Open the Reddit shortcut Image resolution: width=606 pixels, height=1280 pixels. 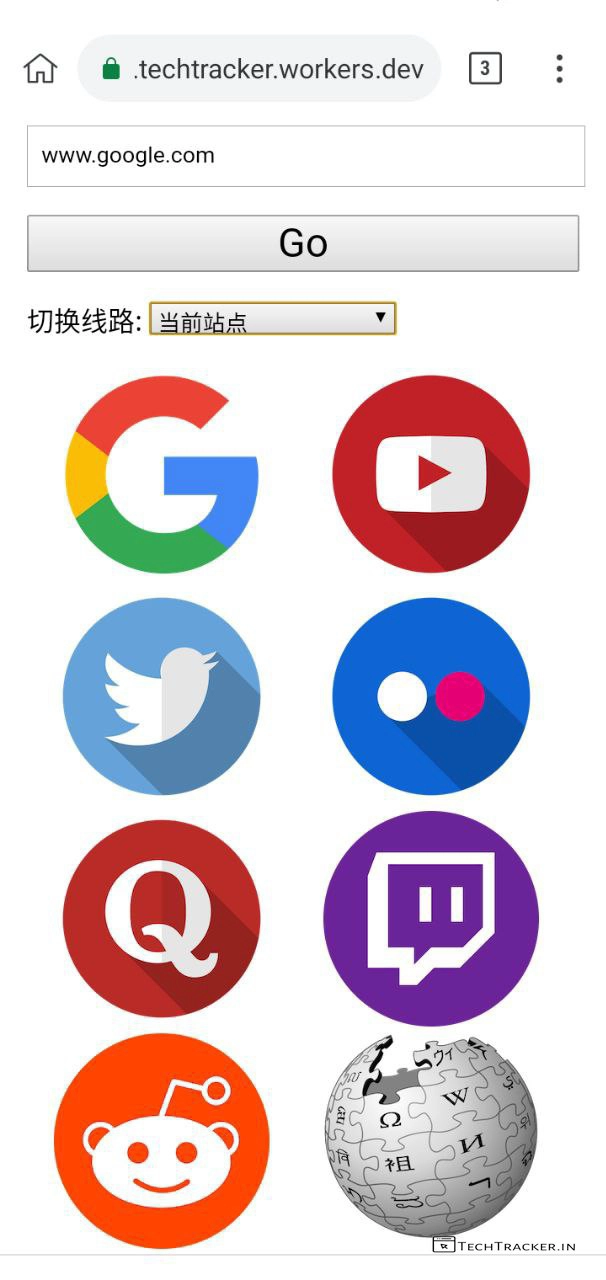[162, 1140]
